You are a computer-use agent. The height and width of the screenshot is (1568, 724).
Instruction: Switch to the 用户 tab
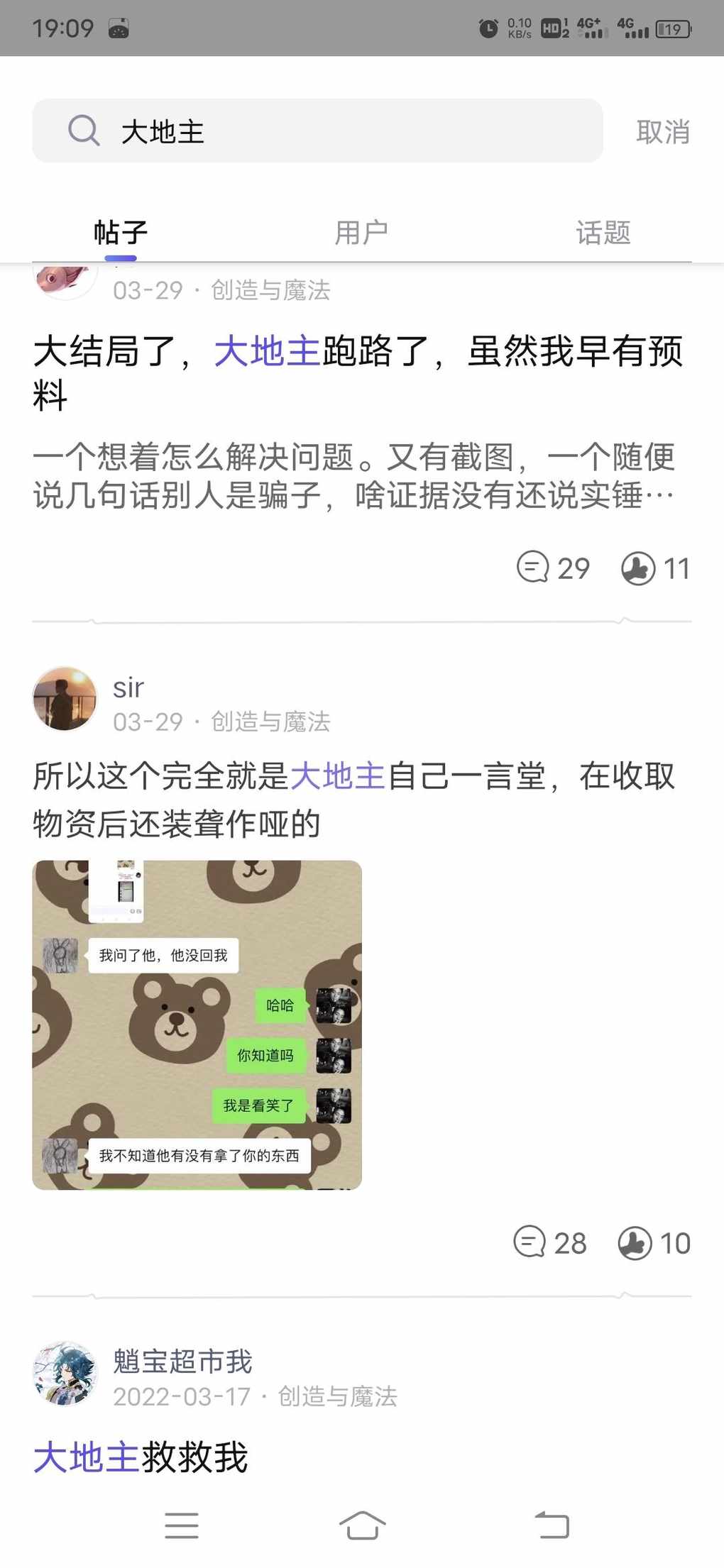361,232
